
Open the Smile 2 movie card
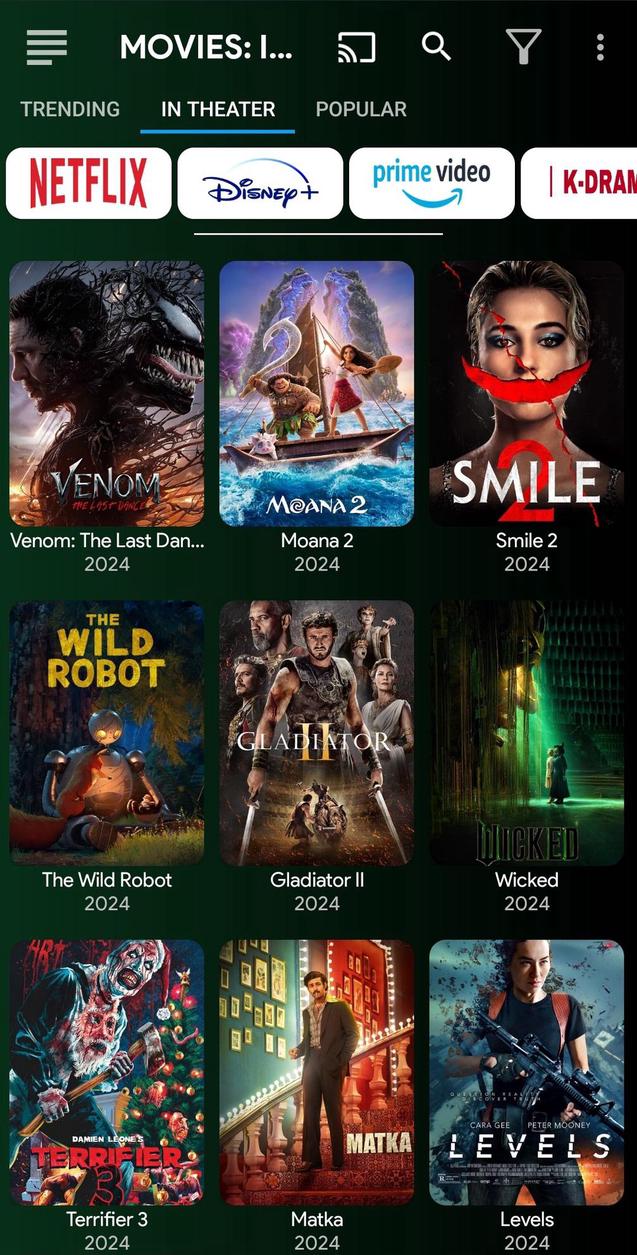527,394
